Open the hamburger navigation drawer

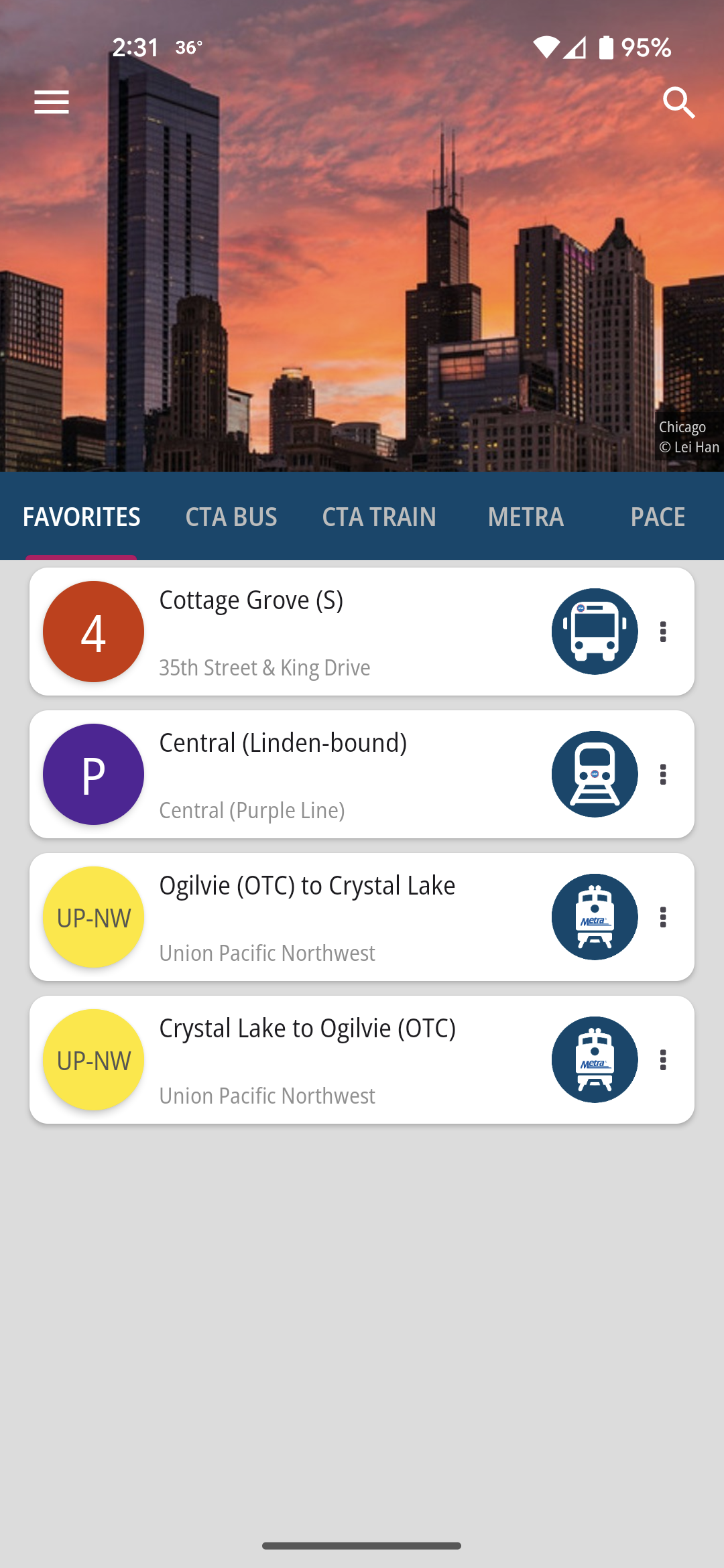coord(52,103)
